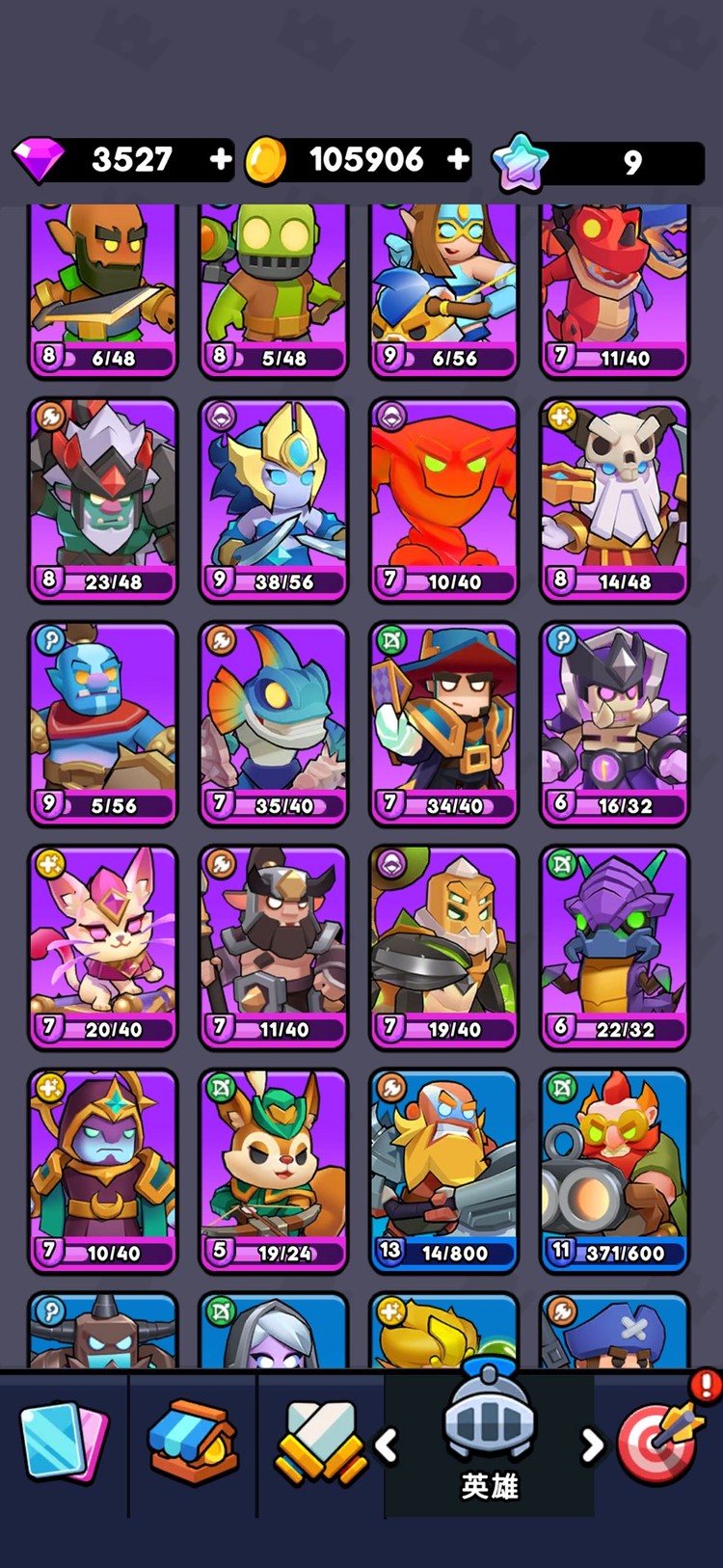Select the level 11 hero card 371/600
Image resolution: width=723 pixels, height=1568 pixels.
615,1171
